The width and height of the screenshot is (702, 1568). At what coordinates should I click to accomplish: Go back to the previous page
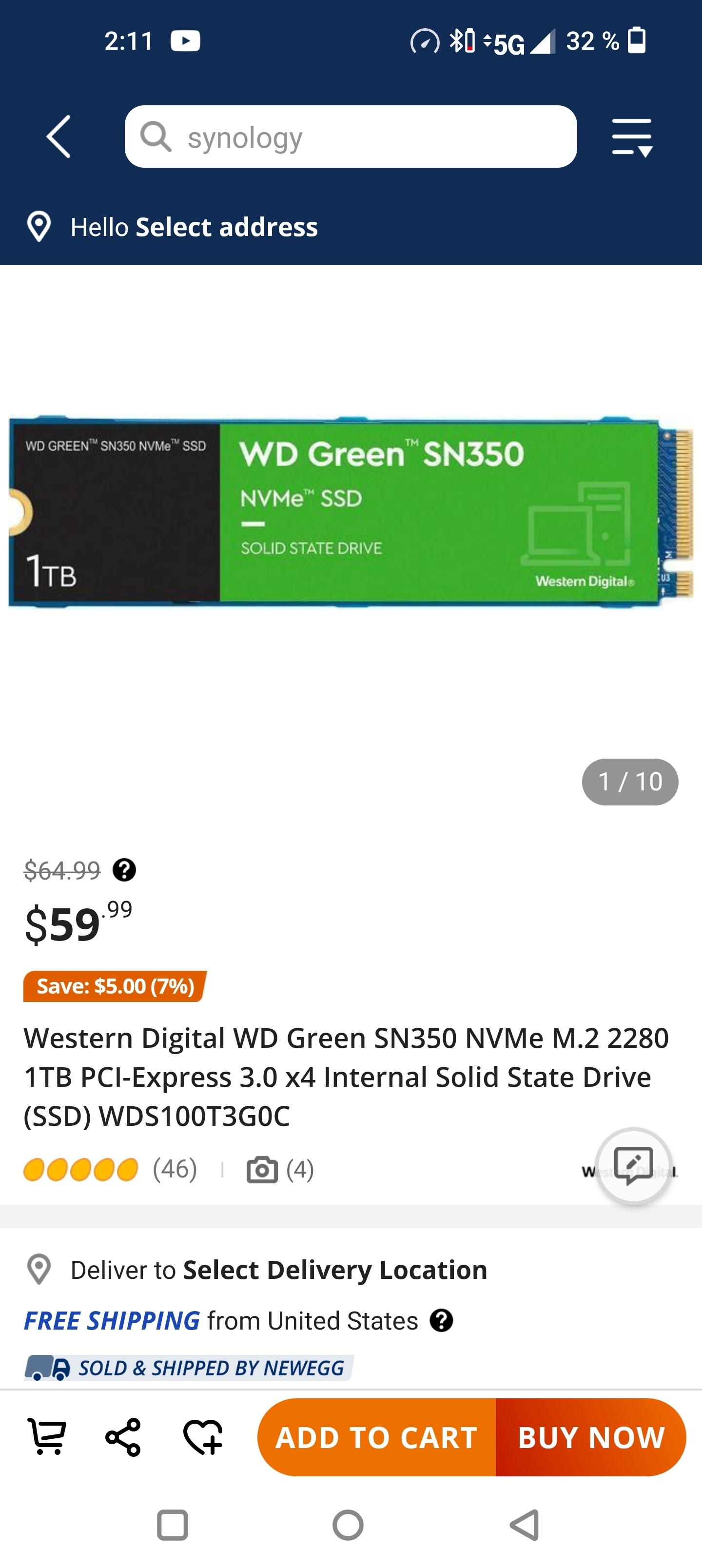(x=58, y=137)
